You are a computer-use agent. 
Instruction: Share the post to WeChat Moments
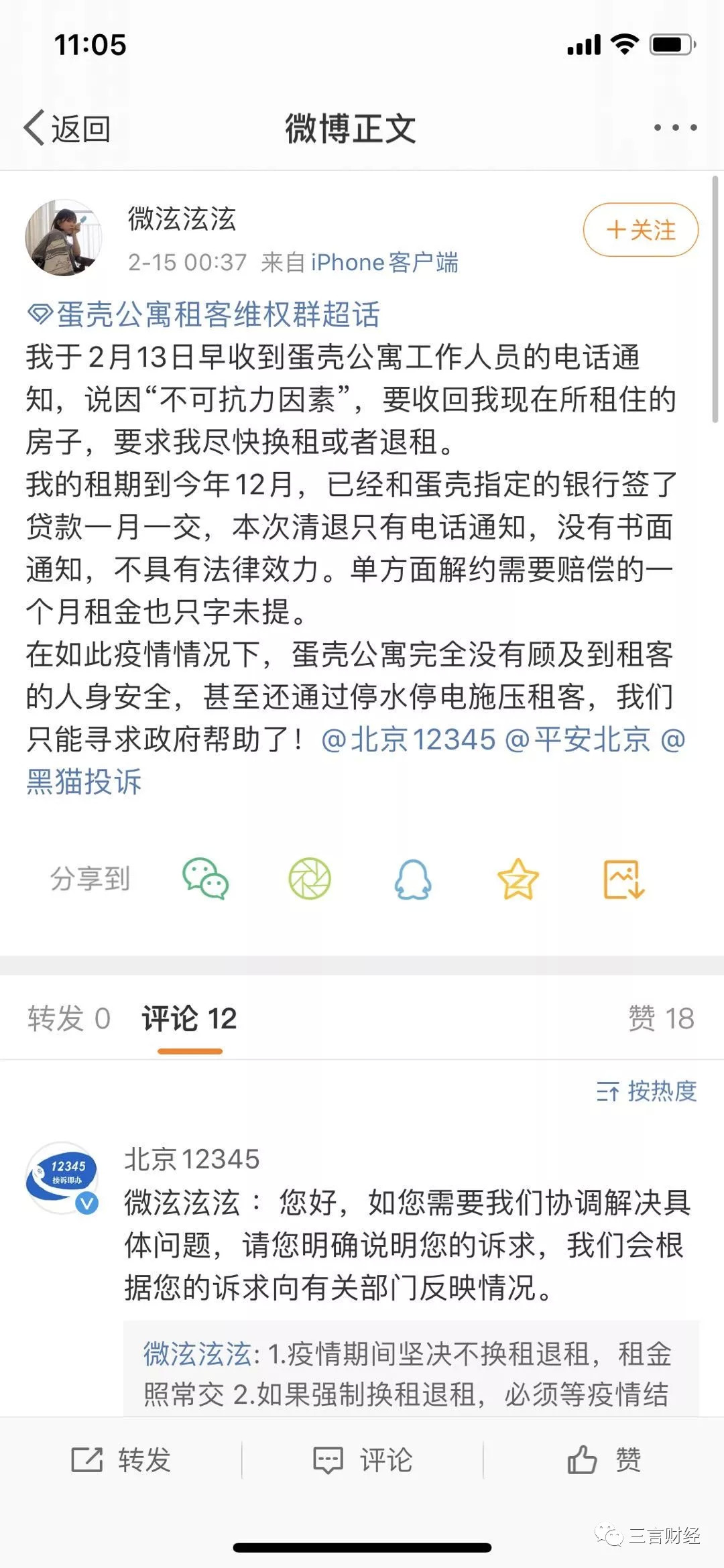point(310,878)
